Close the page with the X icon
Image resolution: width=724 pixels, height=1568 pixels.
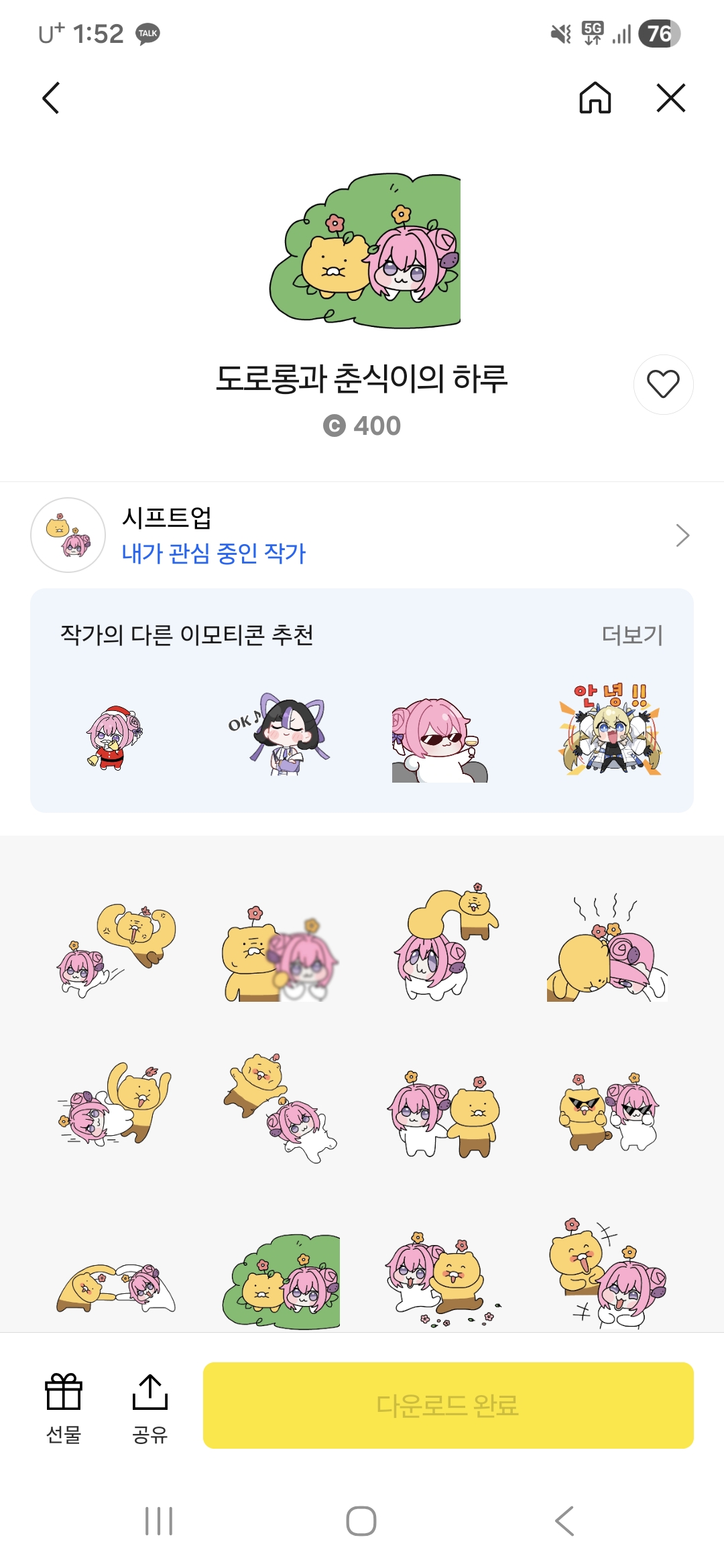[671, 99]
